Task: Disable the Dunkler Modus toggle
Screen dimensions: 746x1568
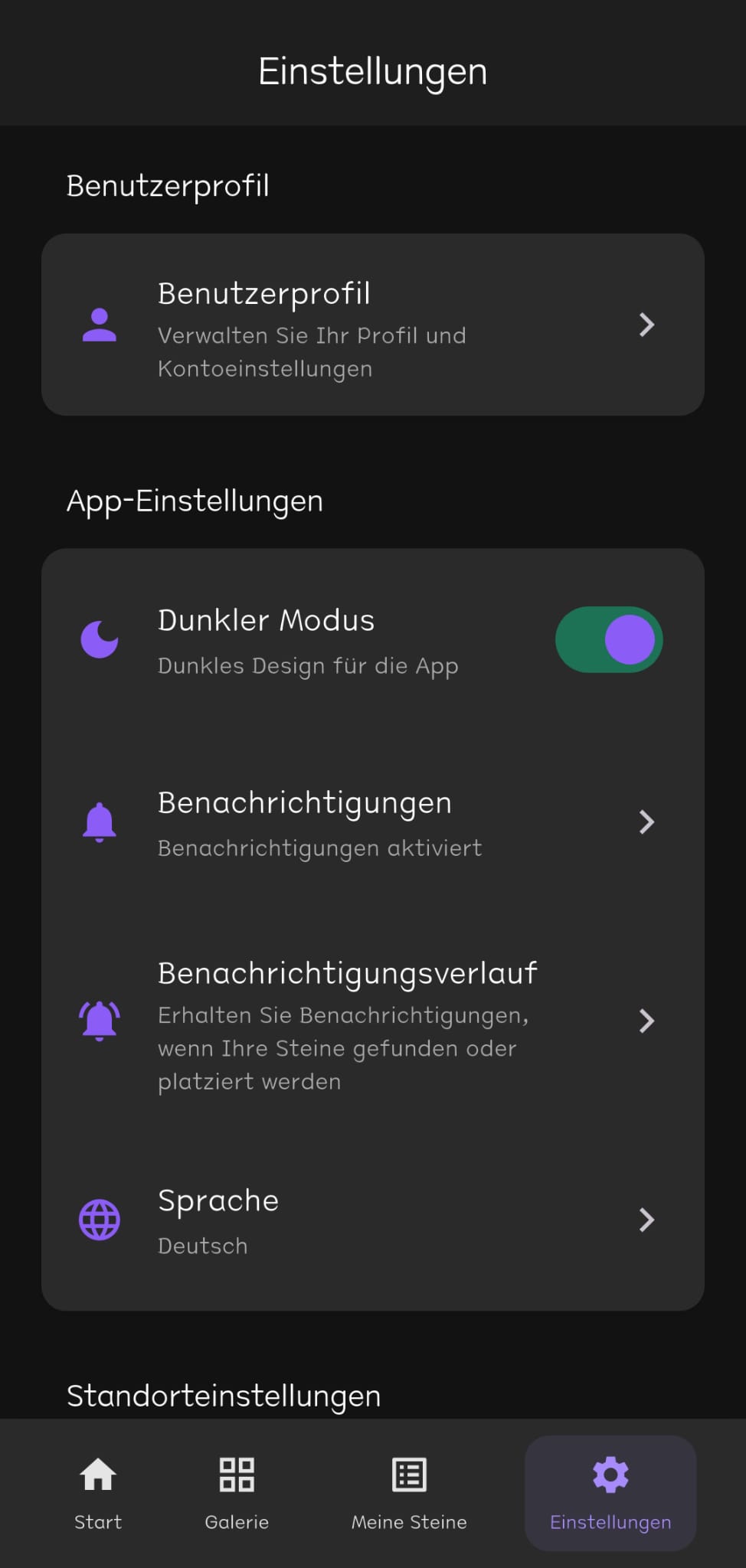Action: [x=608, y=639]
